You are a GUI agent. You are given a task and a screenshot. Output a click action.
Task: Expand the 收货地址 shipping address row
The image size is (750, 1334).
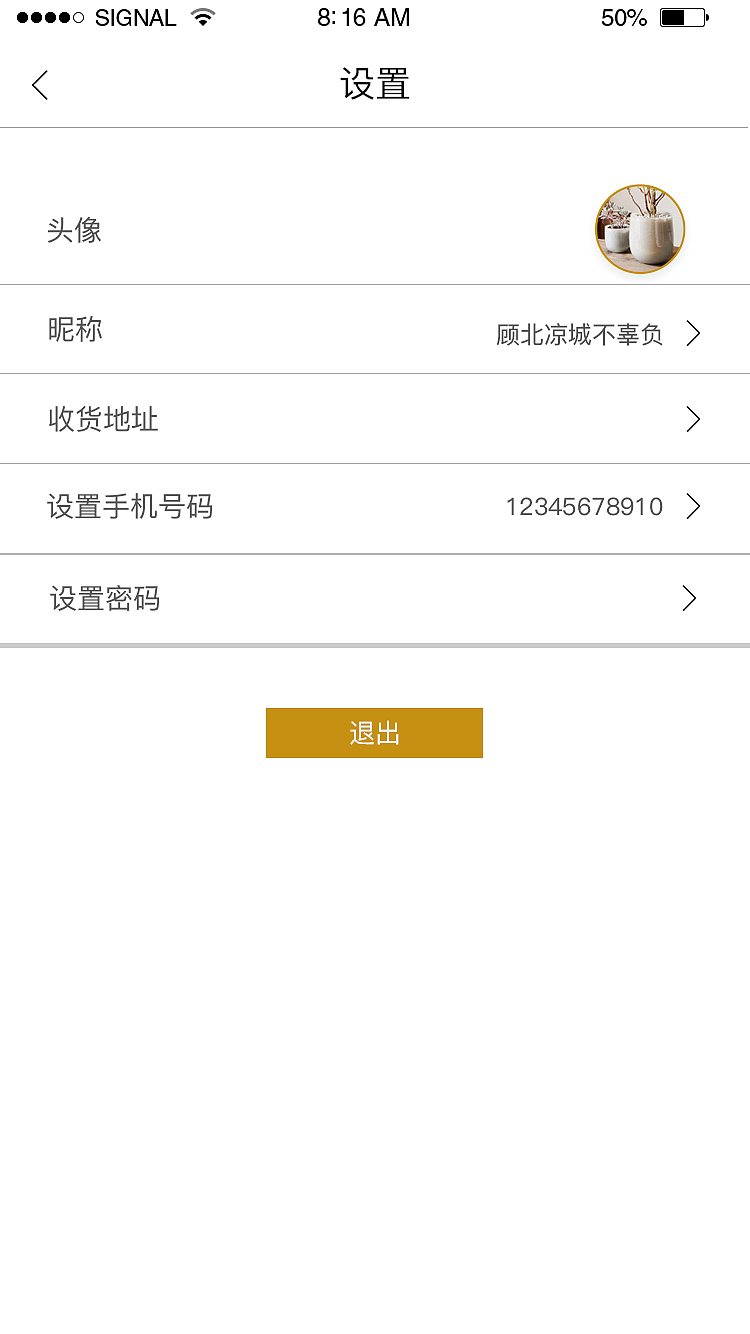(693, 419)
